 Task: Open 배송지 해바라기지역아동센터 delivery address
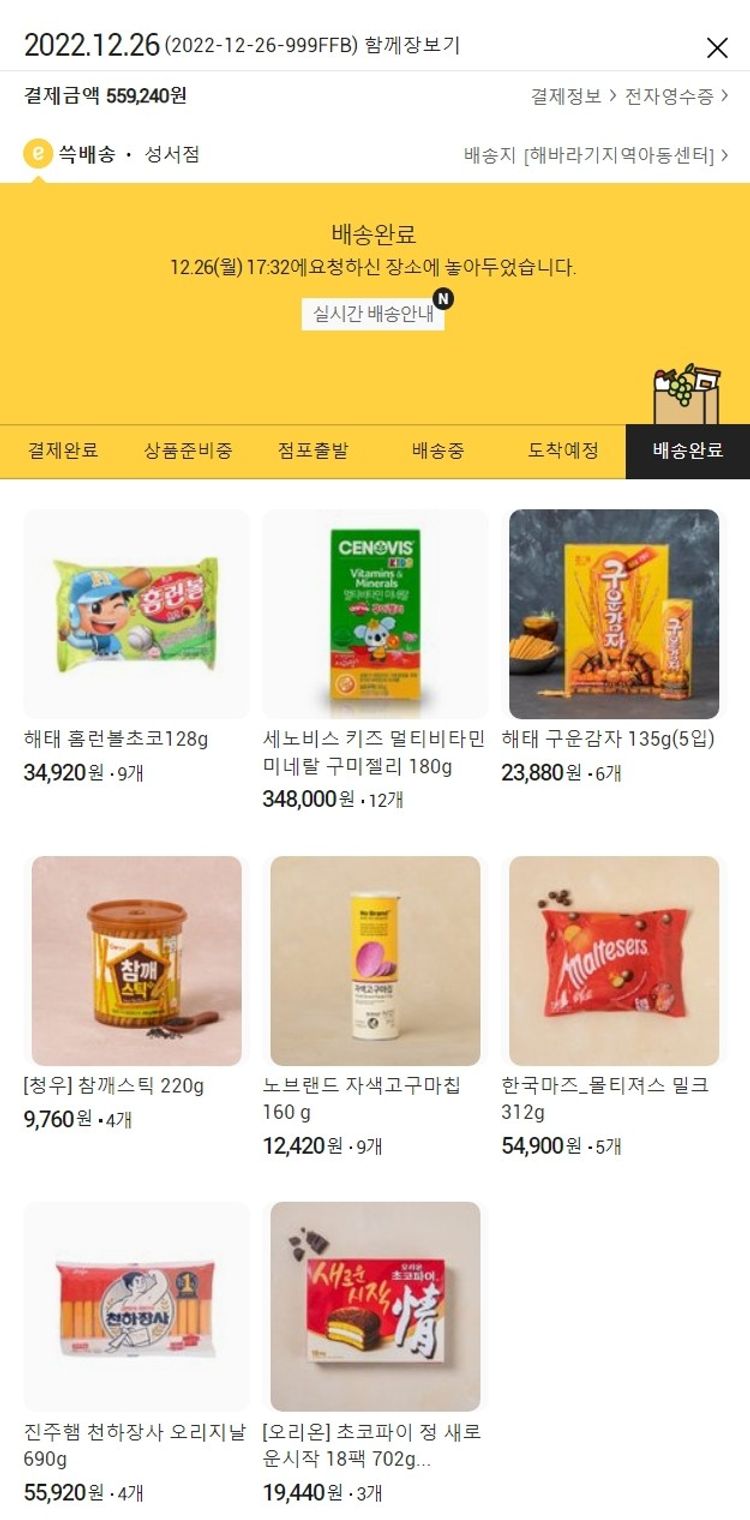click(596, 155)
